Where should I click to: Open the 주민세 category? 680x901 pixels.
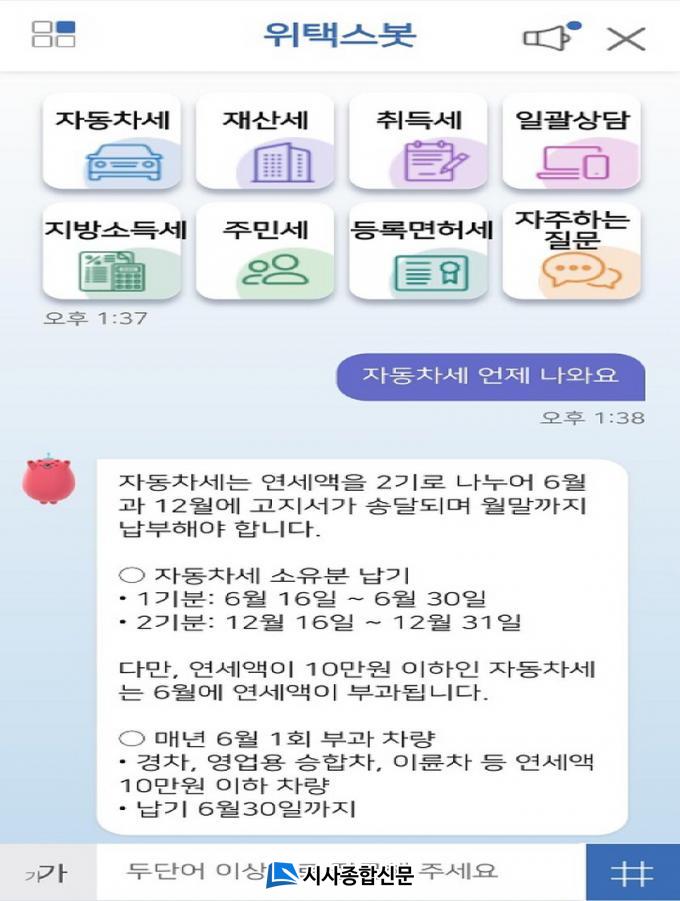(265, 252)
